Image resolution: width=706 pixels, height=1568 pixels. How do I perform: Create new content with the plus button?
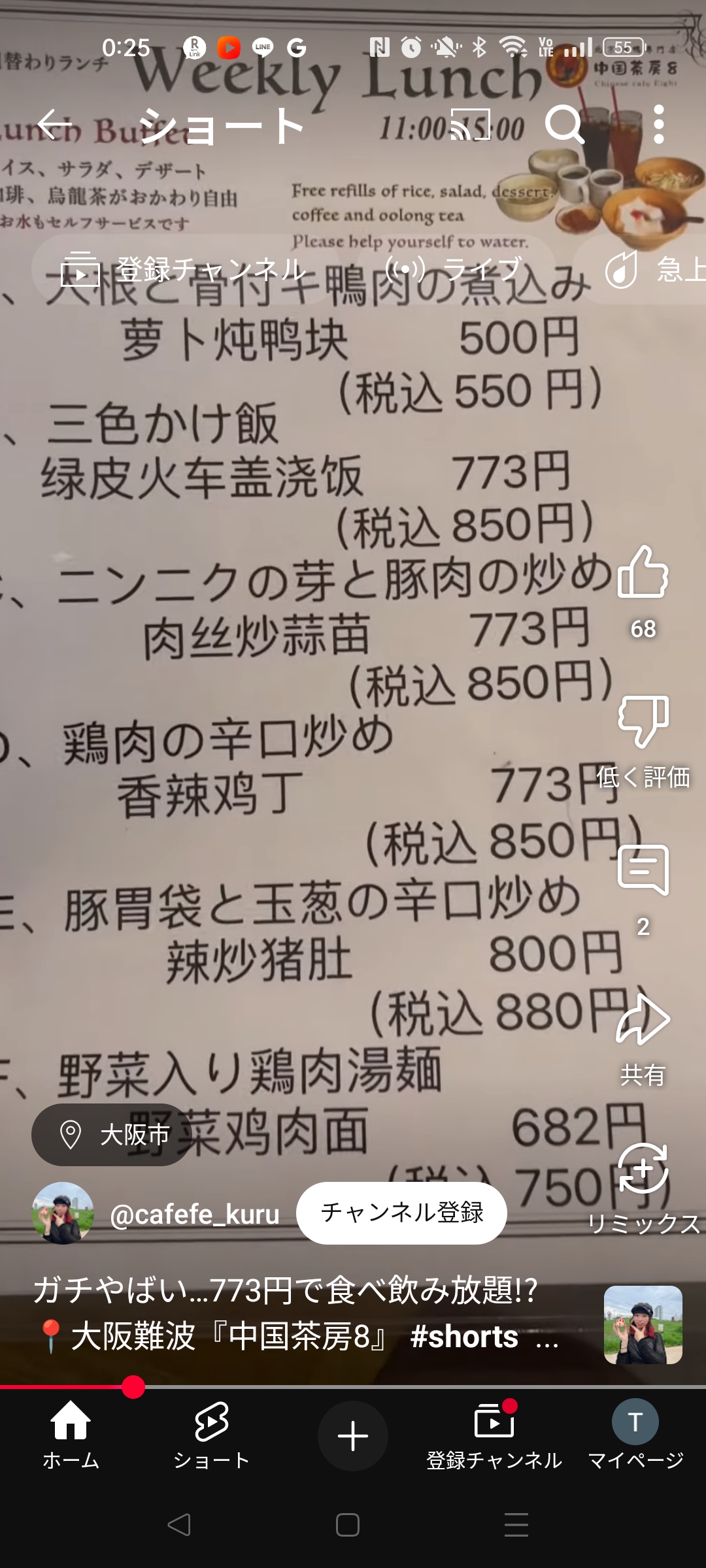pos(353,1435)
